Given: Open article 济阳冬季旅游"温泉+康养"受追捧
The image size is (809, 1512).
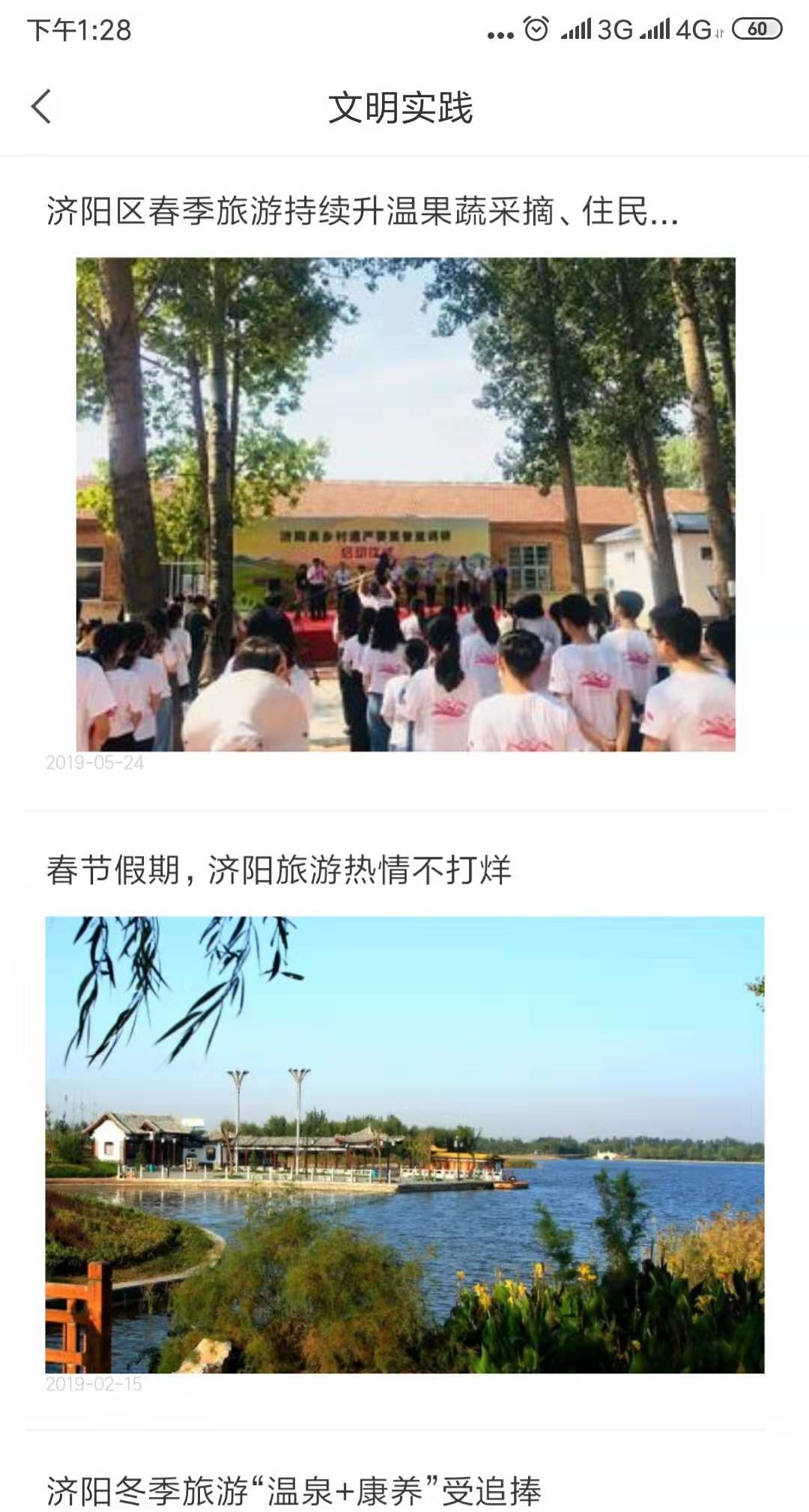Looking at the screenshot, I should coord(294,1490).
